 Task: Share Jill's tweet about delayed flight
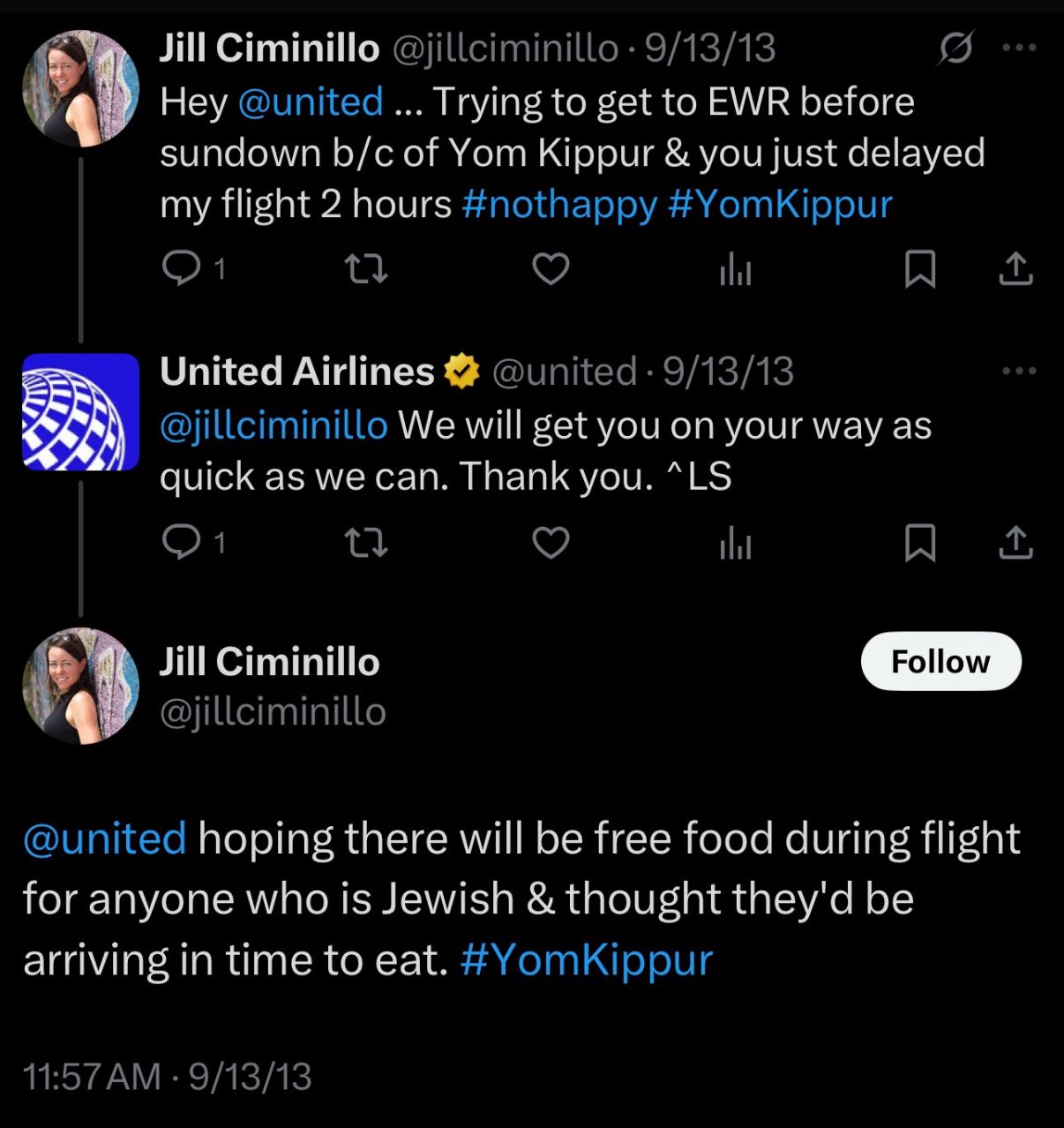(x=1015, y=268)
